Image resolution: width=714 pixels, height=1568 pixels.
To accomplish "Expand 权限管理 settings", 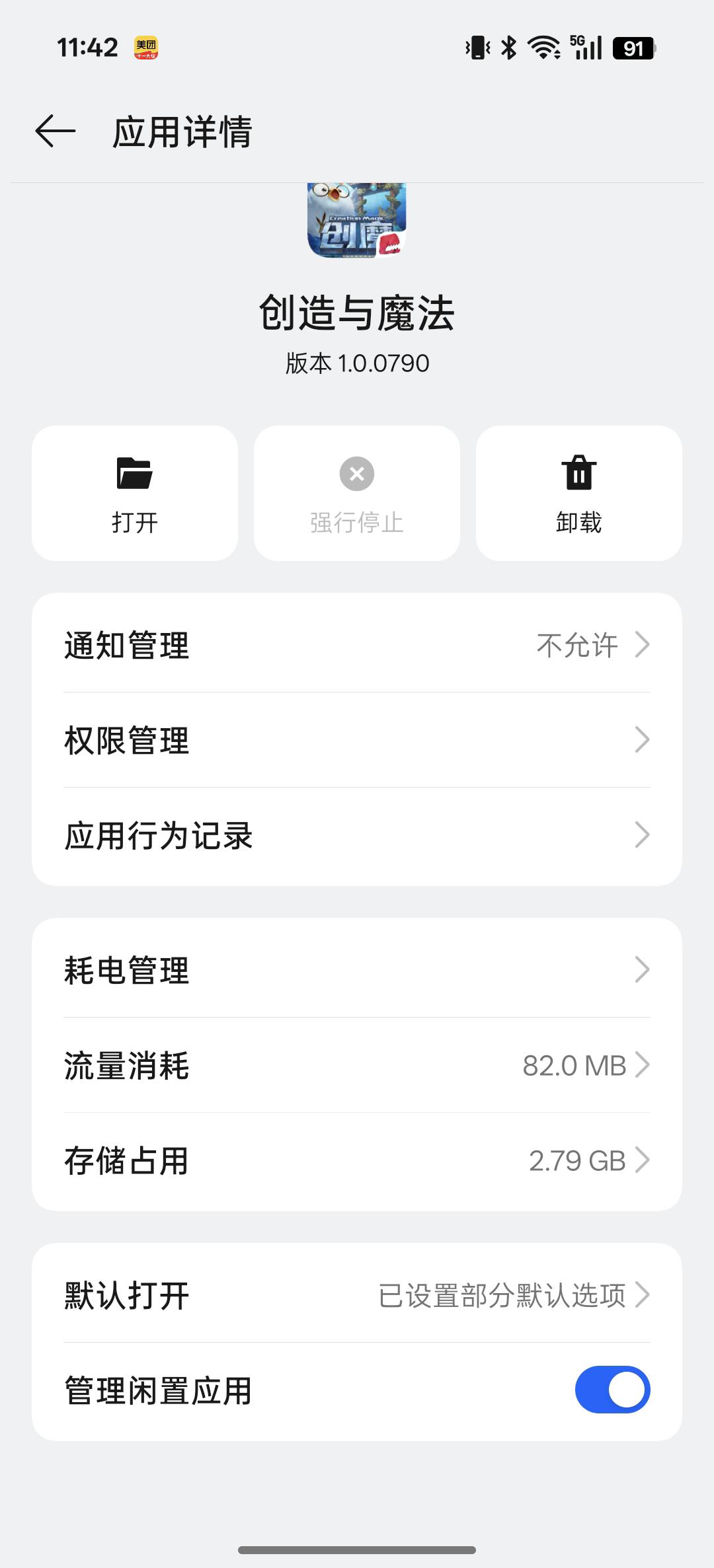I will [x=357, y=741].
